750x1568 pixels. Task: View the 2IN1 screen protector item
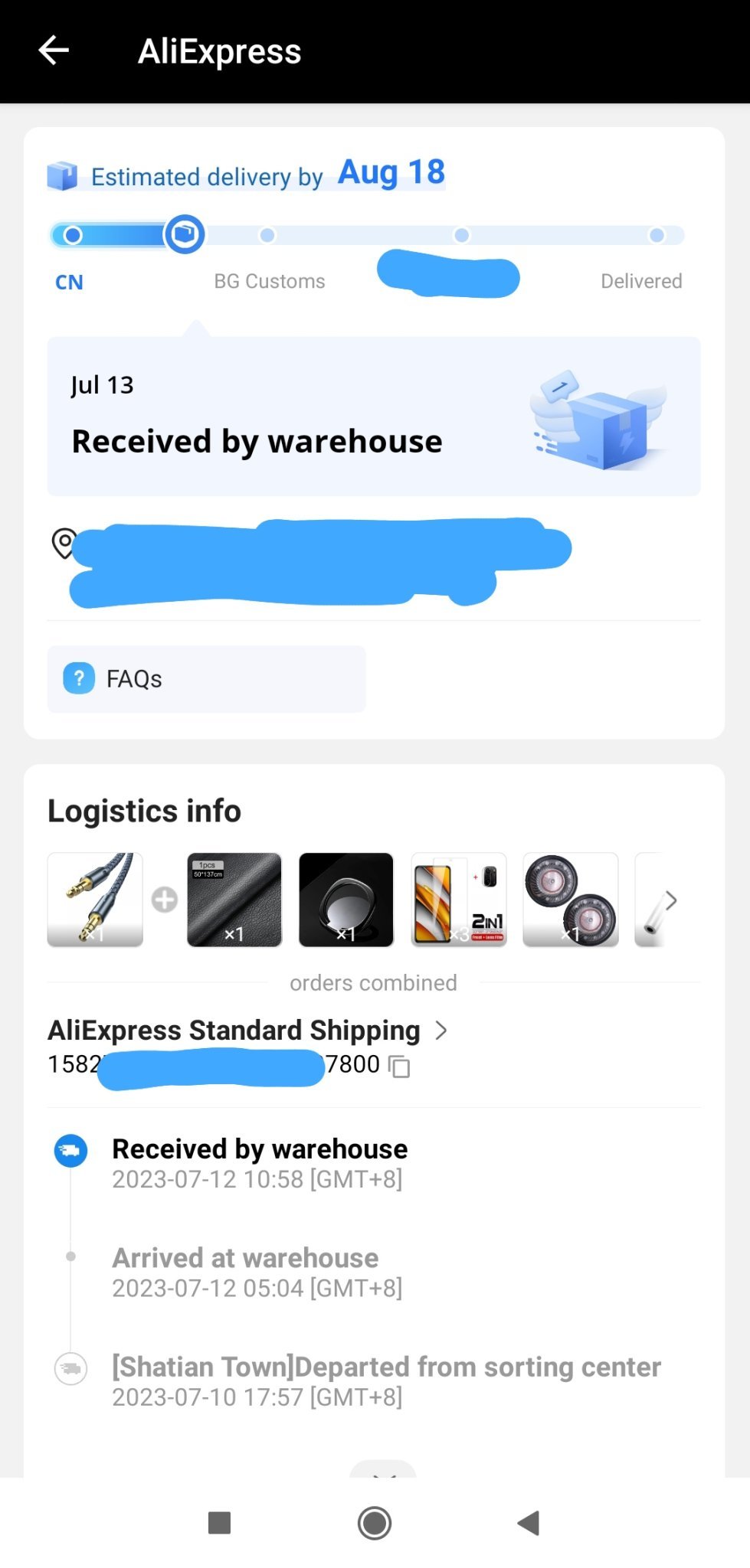tap(458, 900)
